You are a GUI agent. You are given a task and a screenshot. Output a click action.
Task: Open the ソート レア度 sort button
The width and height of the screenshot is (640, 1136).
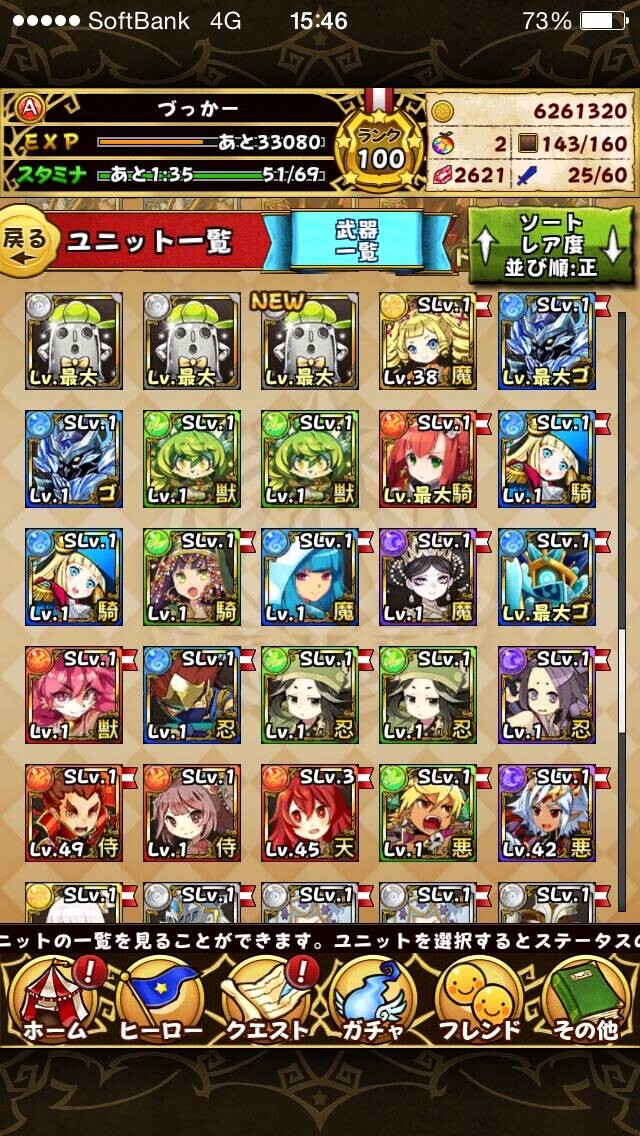click(x=551, y=246)
